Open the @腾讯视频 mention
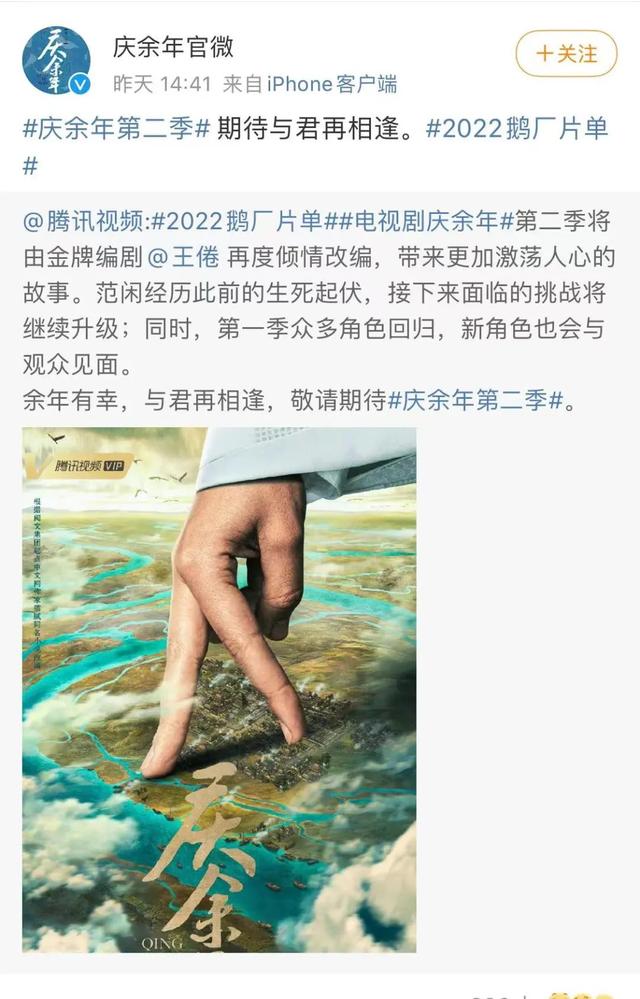This screenshot has width=640, height=999. point(84,222)
